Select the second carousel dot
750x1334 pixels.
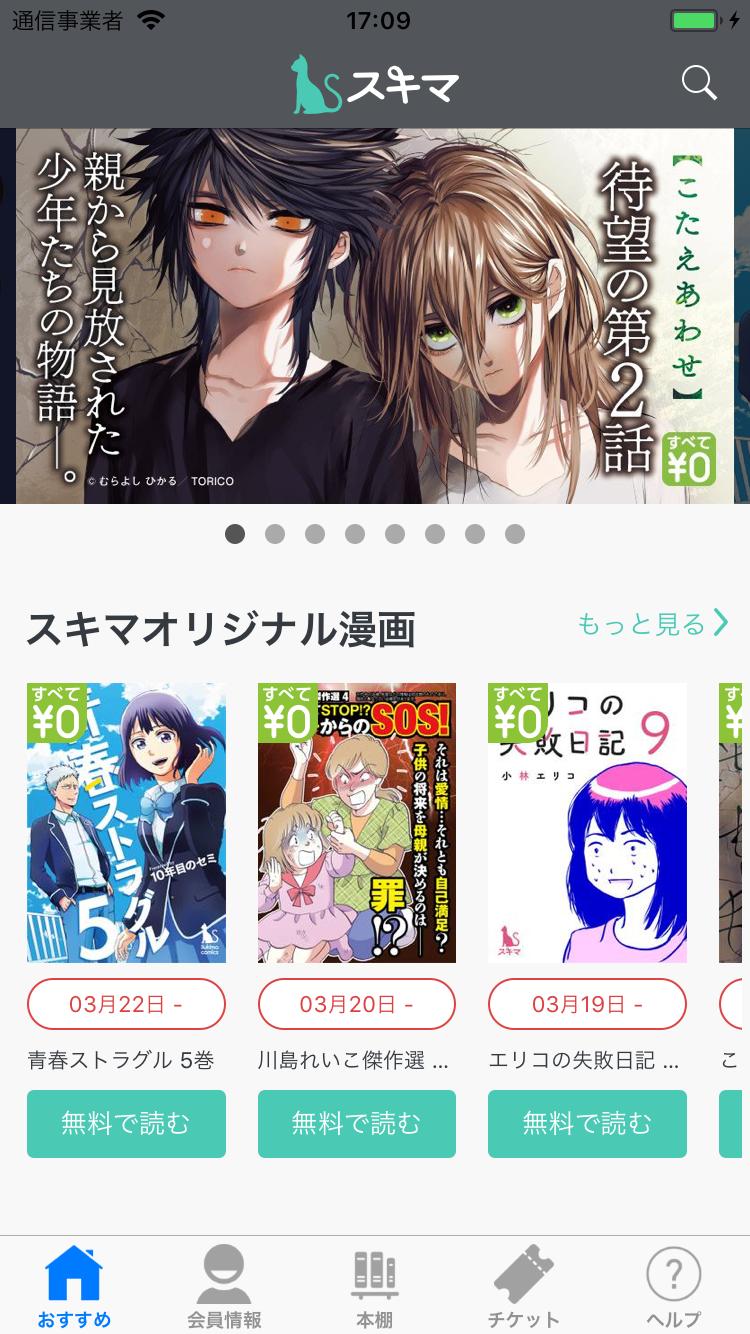pos(275,534)
